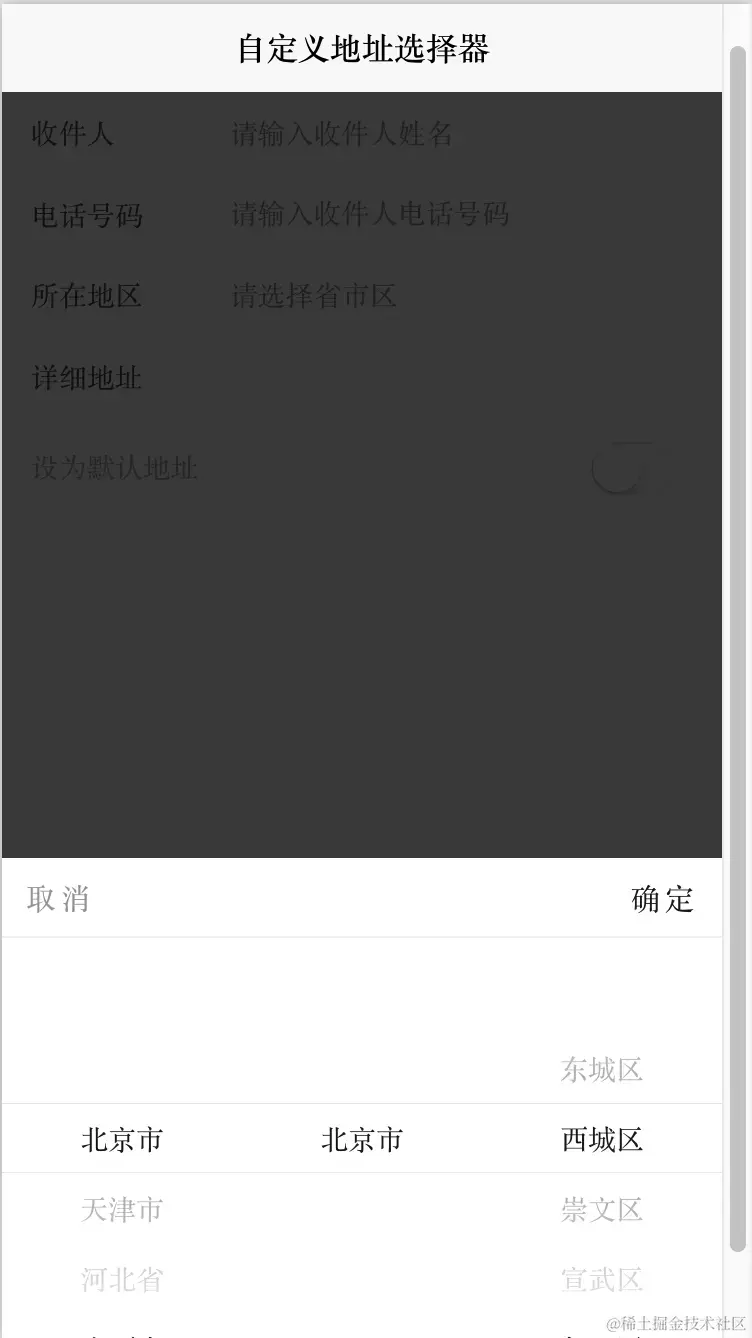Confirm the selected region with 确定
This screenshot has width=752, height=1338.
click(662, 899)
